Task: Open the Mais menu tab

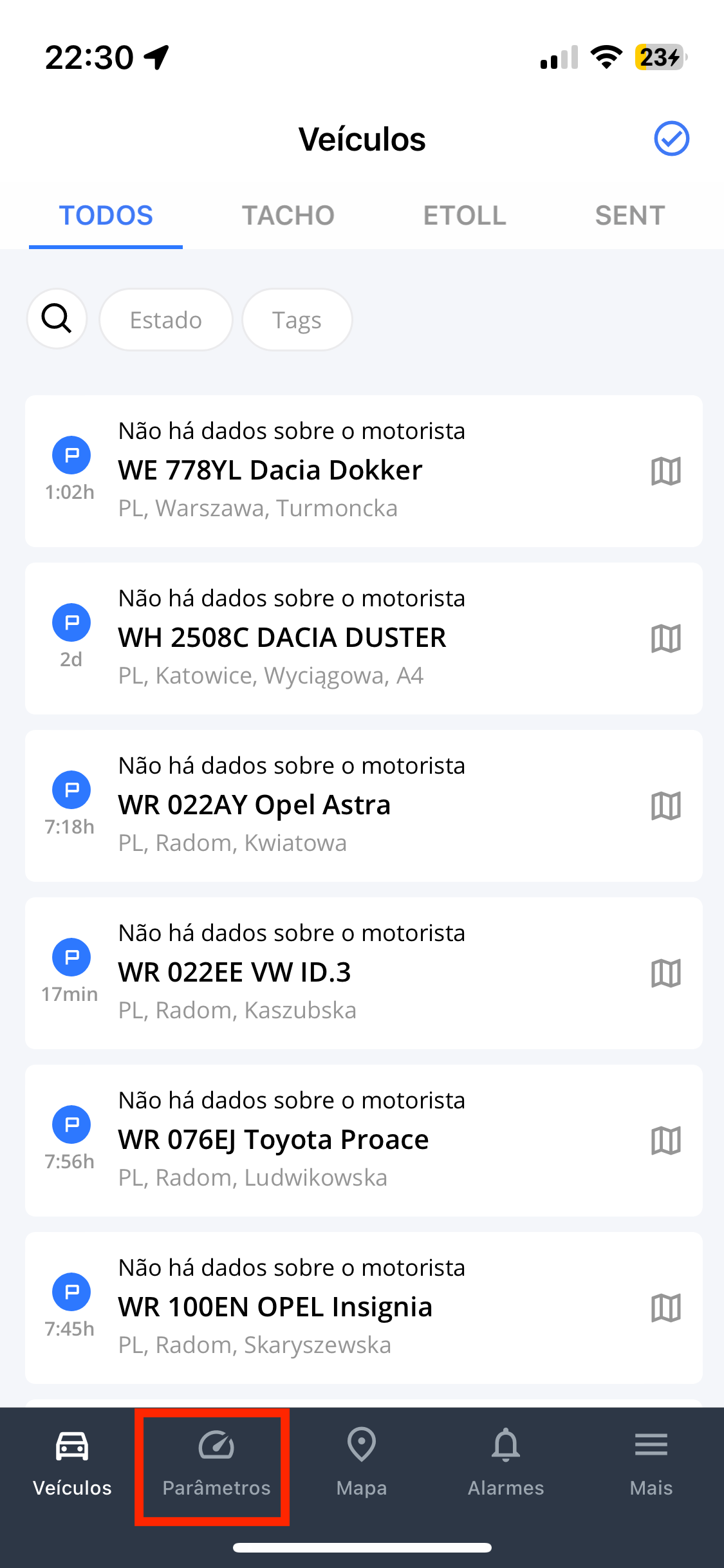Action: point(651,1464)
